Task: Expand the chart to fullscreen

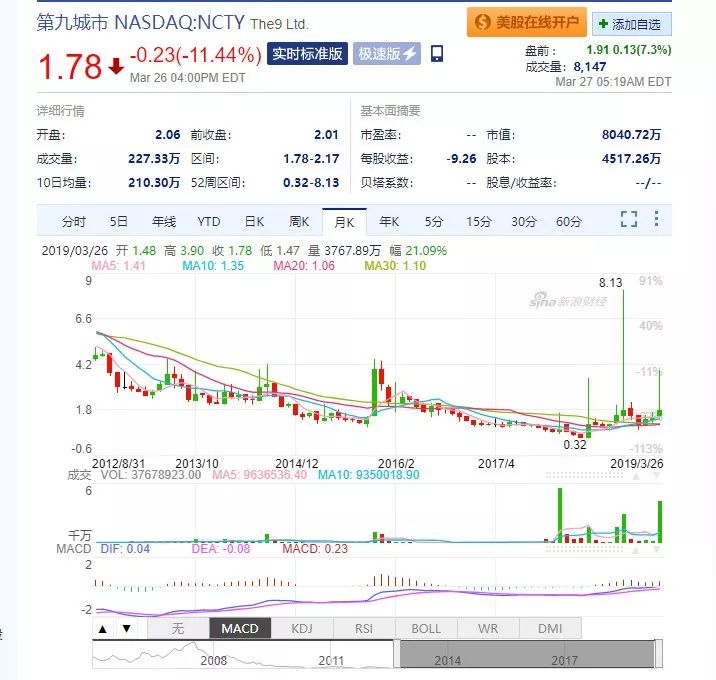Action: pyautogui.click(x=629, y=220)
